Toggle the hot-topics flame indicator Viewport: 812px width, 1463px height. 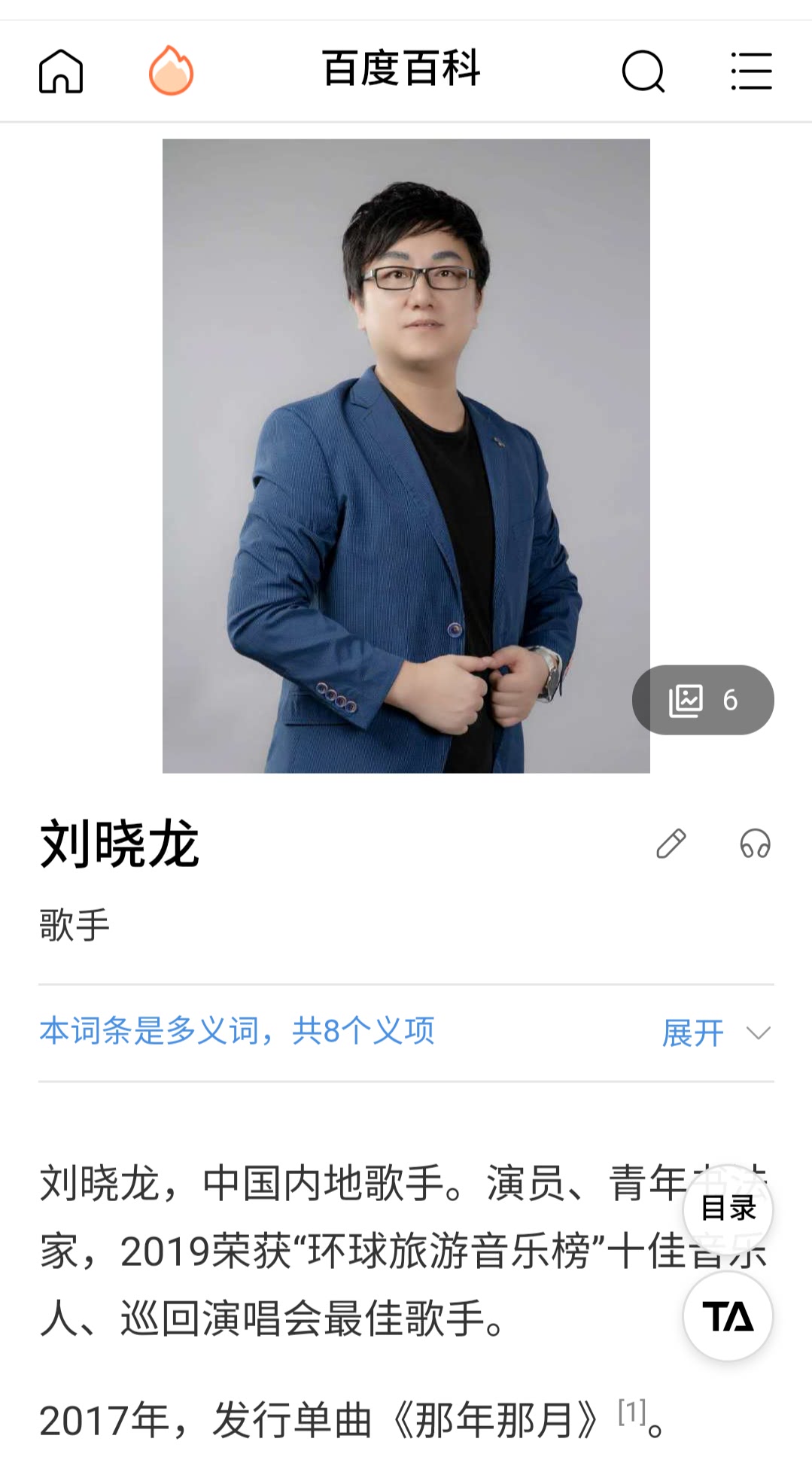click(170, 70)
